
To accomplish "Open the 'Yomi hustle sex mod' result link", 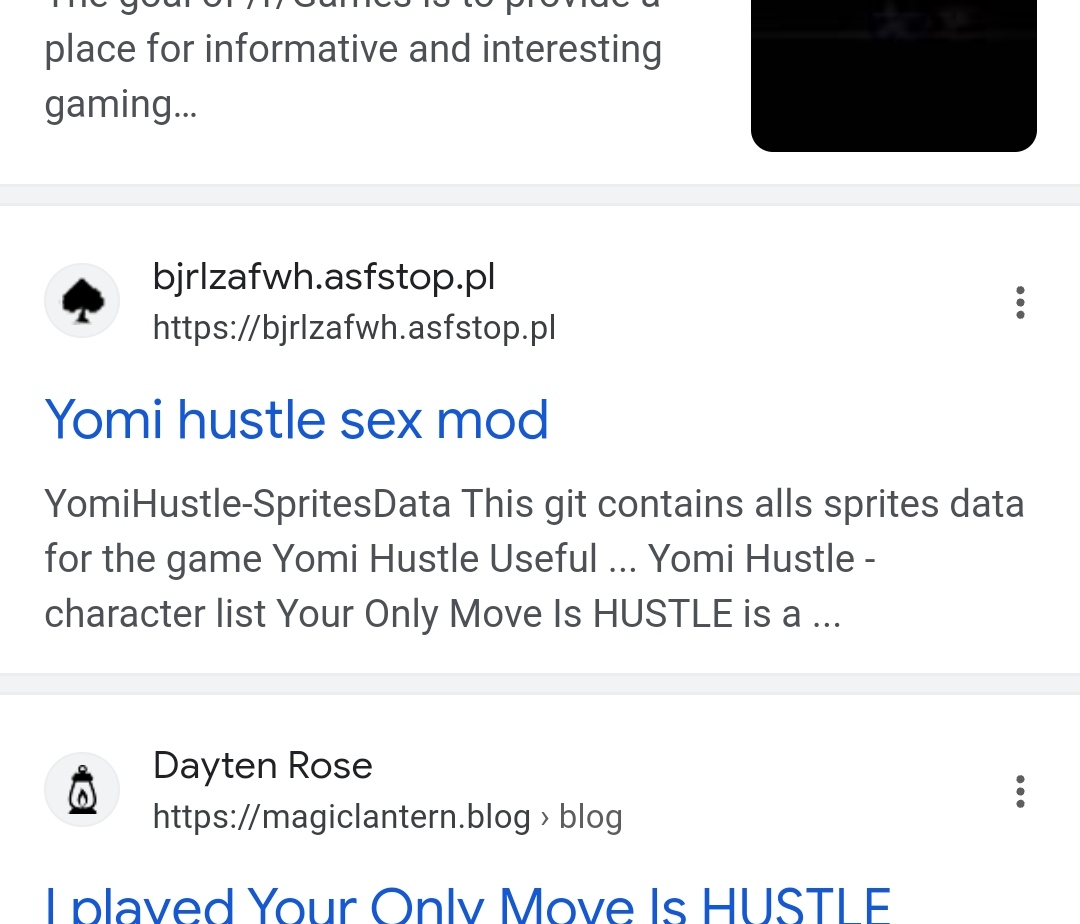I will point(297,420).
